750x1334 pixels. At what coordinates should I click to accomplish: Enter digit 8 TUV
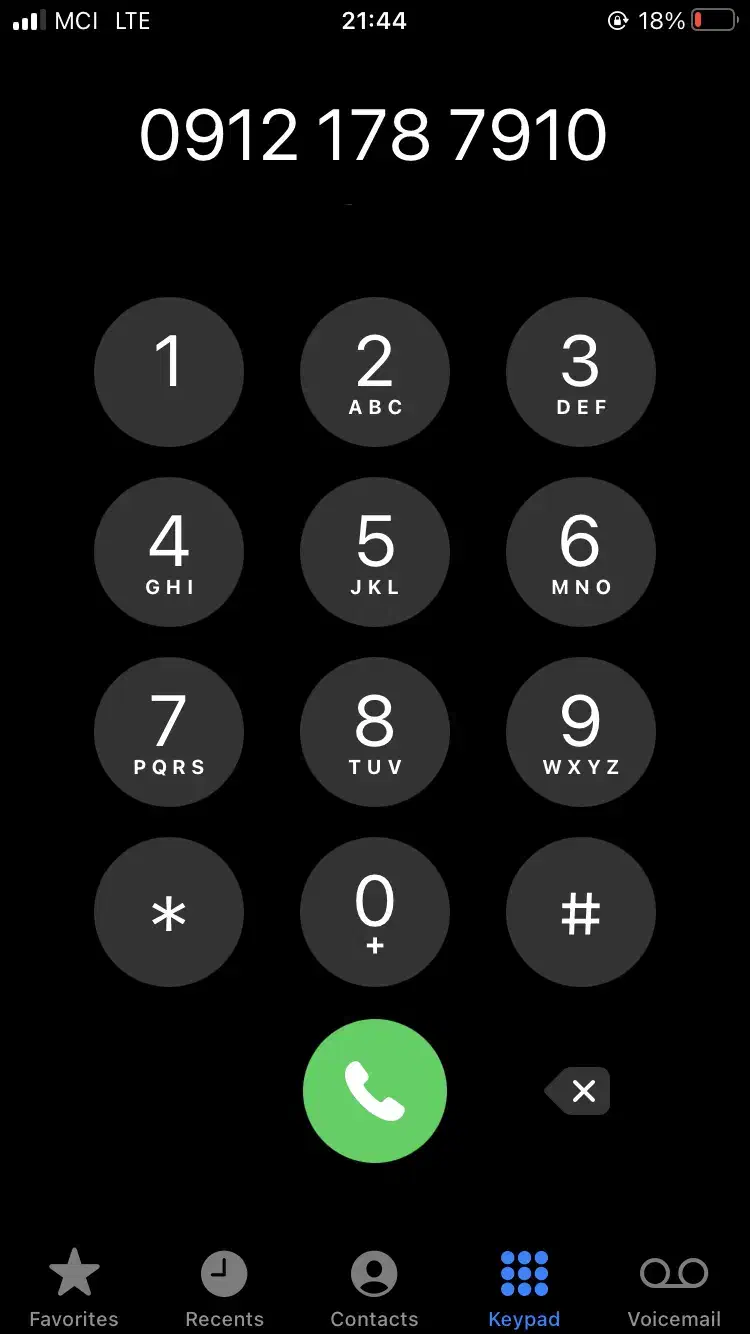pos(375,732)
